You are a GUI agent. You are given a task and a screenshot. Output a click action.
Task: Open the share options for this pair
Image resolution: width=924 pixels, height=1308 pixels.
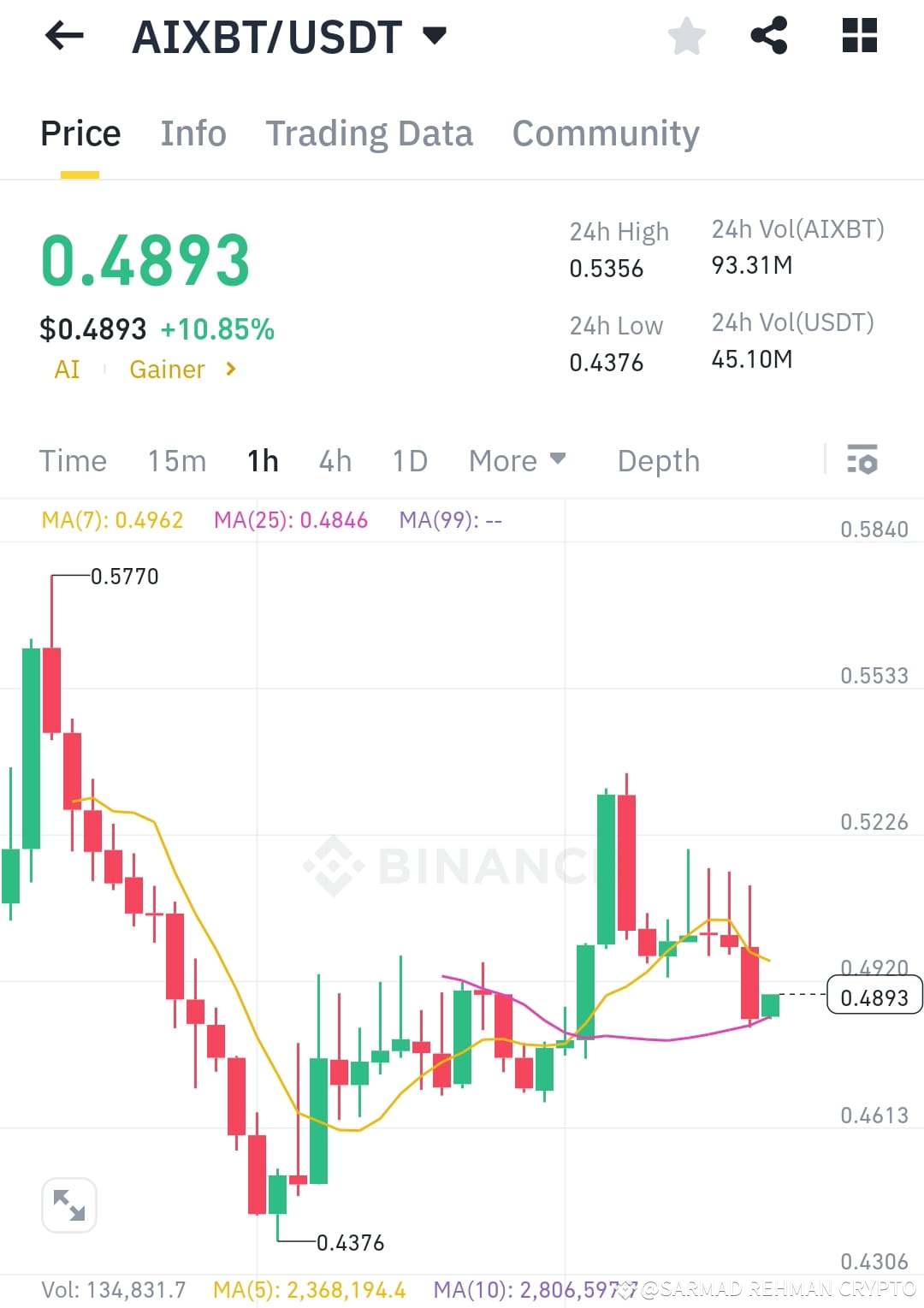pos(768,36)
